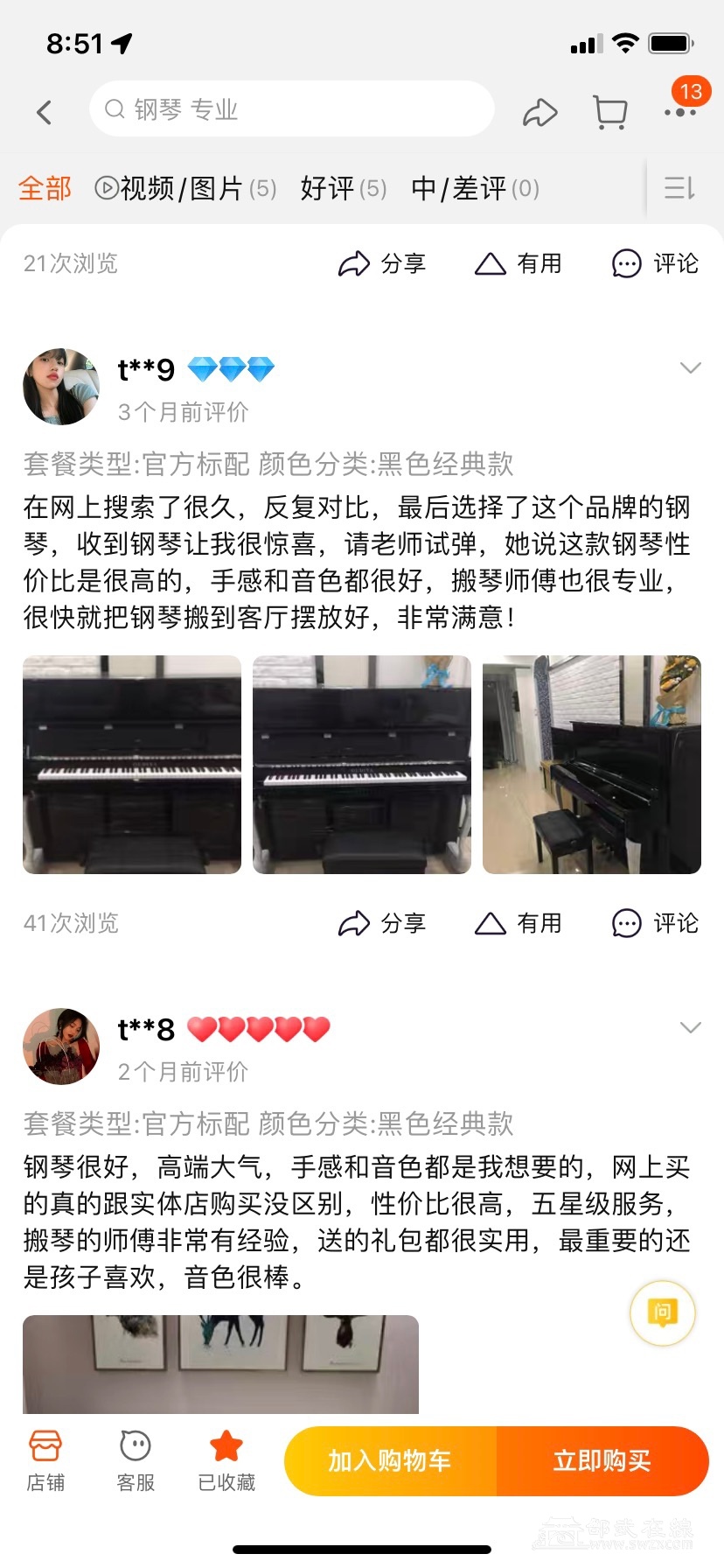Image resolution: width=724 pixels, height=1568 pixels.
Task: Open the floating 问 ask button
Action: [x=663, y=1312]
